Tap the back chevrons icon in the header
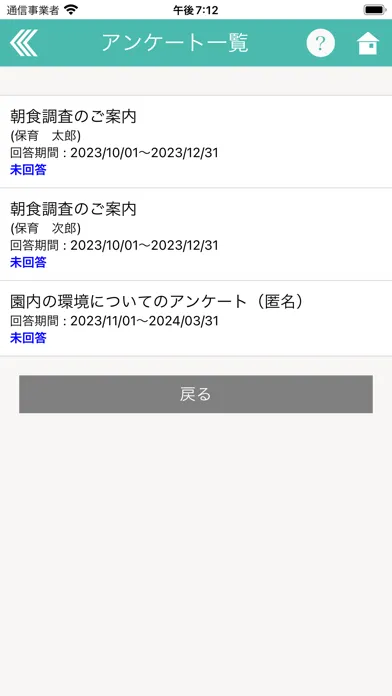The image size is (392, 696). (x=24, y=43)
